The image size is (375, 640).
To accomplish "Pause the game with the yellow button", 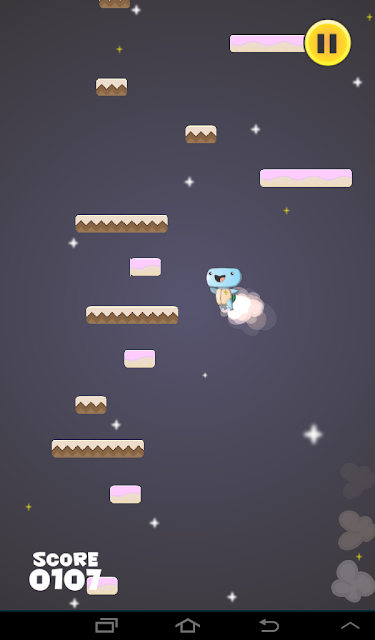I will point(328,43).
